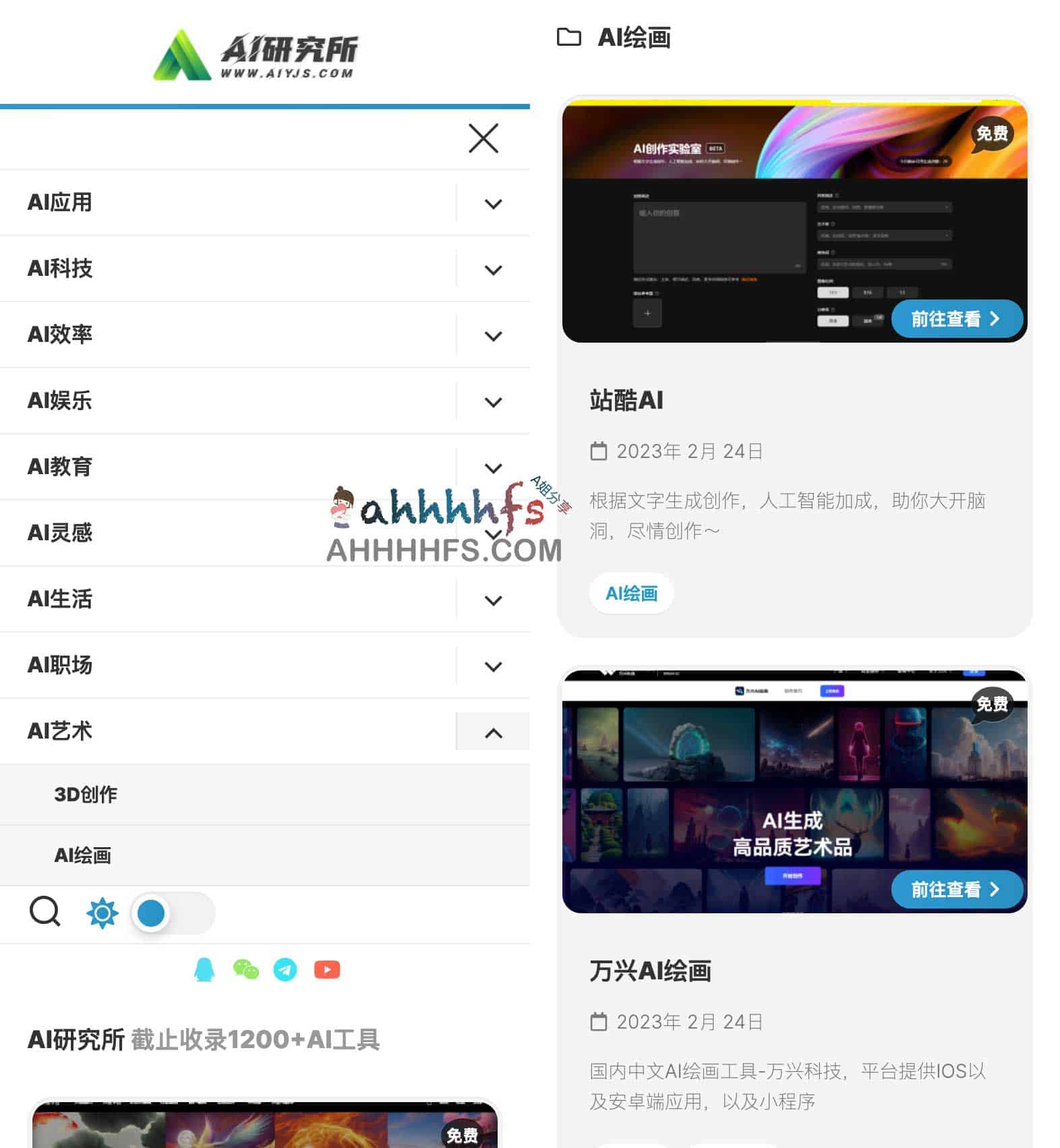Screen dimensions: 1060x1148
Task: Expand the AI科技 category
Action: pos(493,270)
